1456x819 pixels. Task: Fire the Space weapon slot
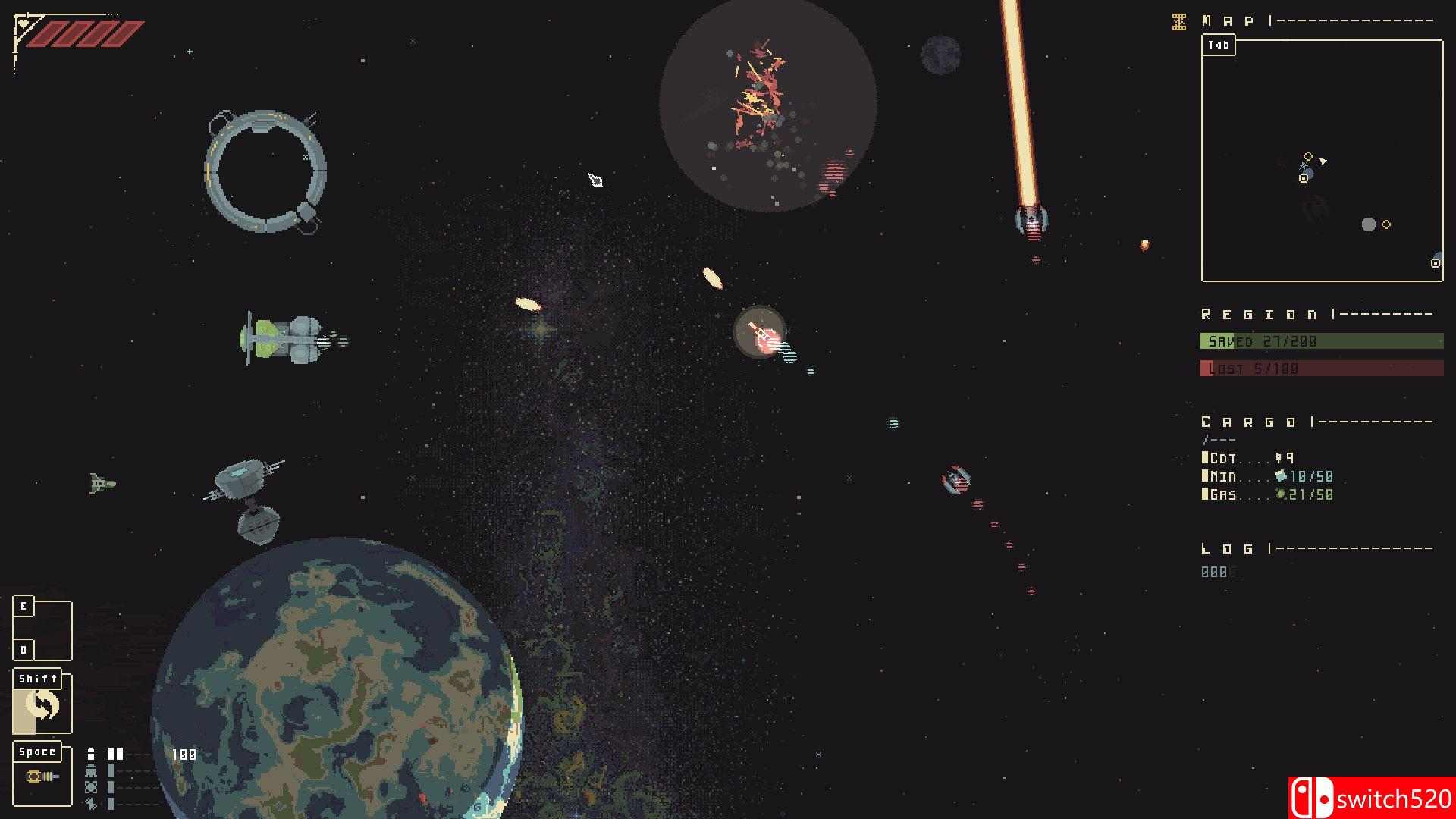click(42, 777)
